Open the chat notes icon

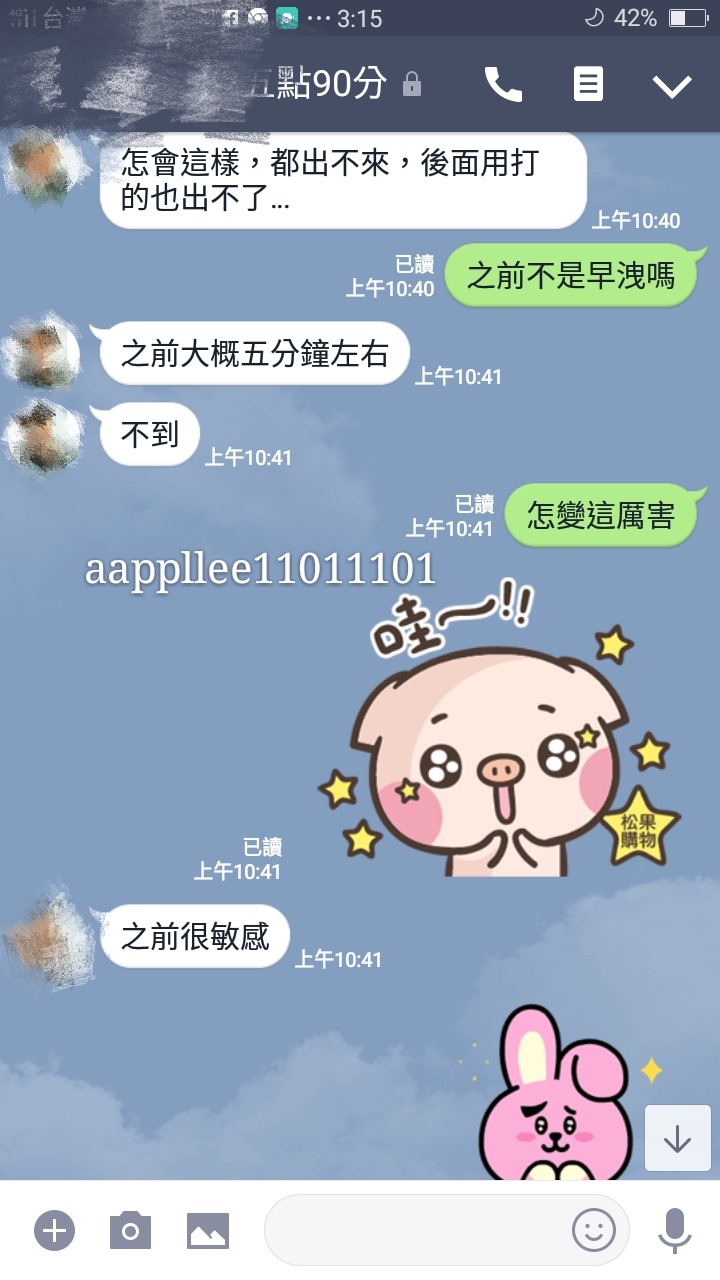click(x=588, y=86)
